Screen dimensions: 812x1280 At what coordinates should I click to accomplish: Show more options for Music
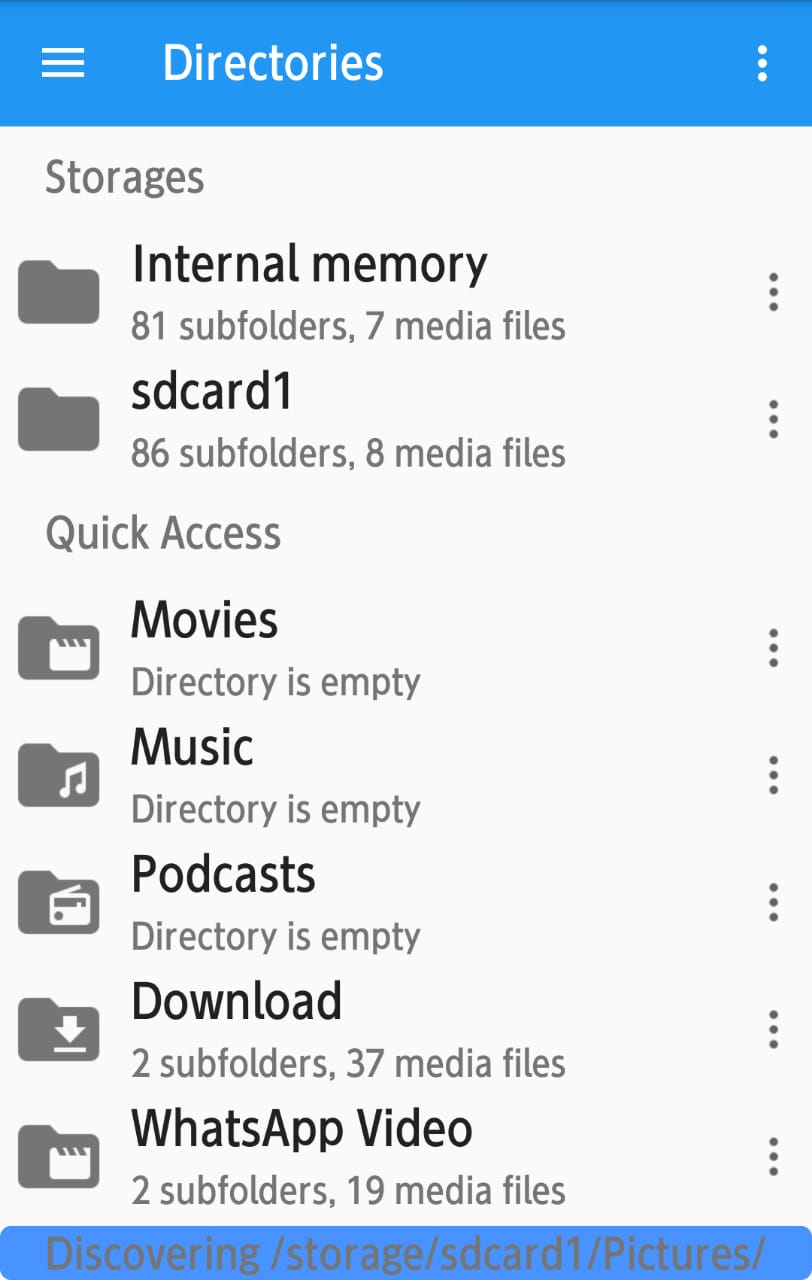tap(772, 775)
